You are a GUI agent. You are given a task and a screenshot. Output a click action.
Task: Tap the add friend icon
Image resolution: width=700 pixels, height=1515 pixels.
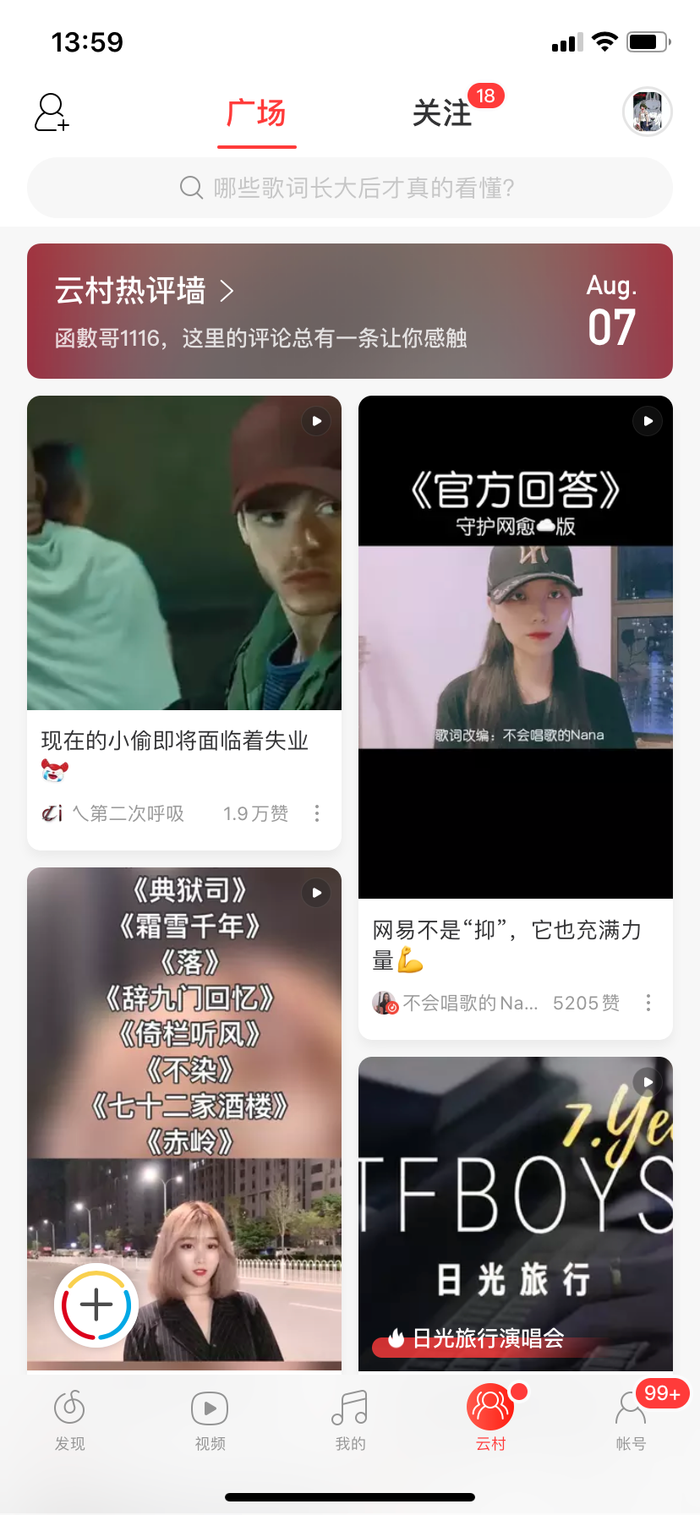(51, 113)
